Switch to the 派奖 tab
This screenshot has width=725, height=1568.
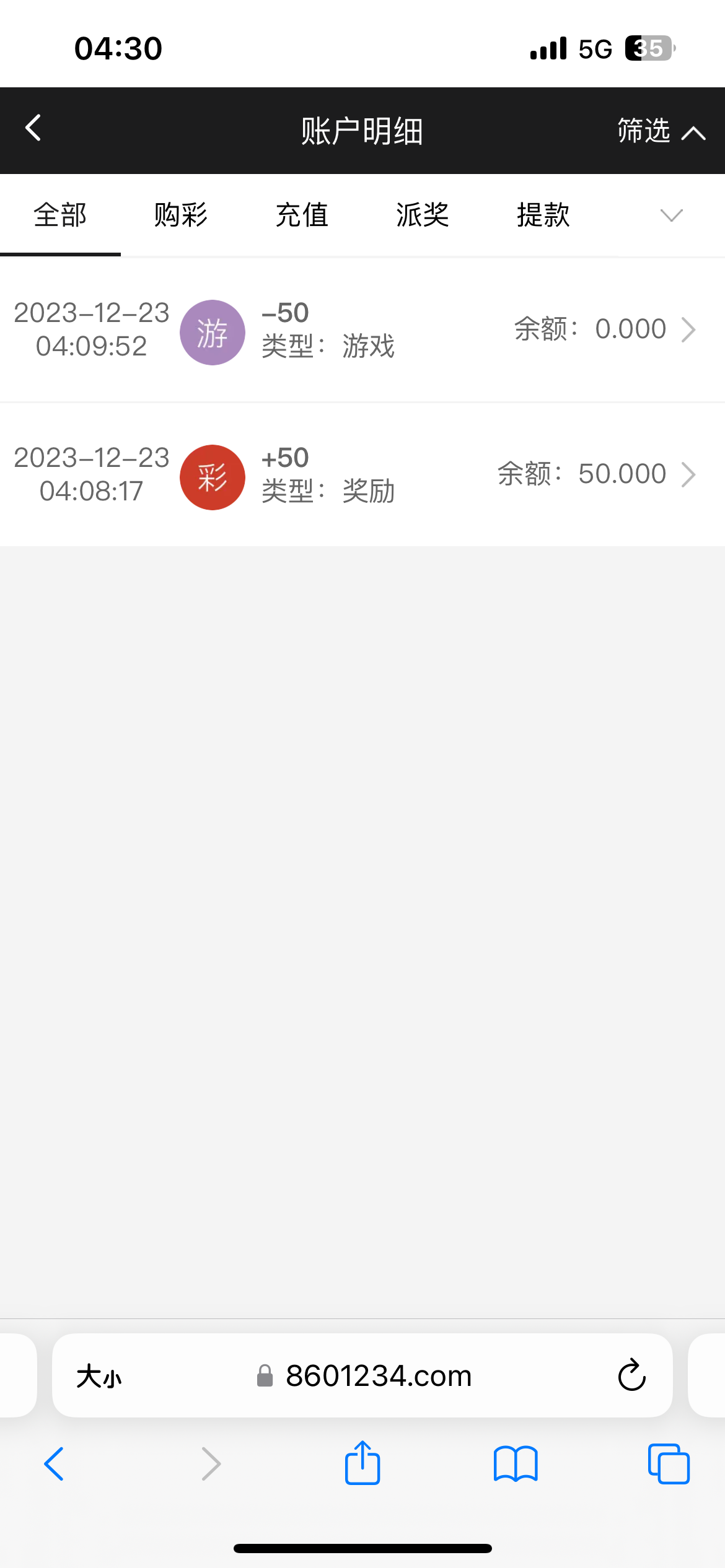[x=423, y=215]
